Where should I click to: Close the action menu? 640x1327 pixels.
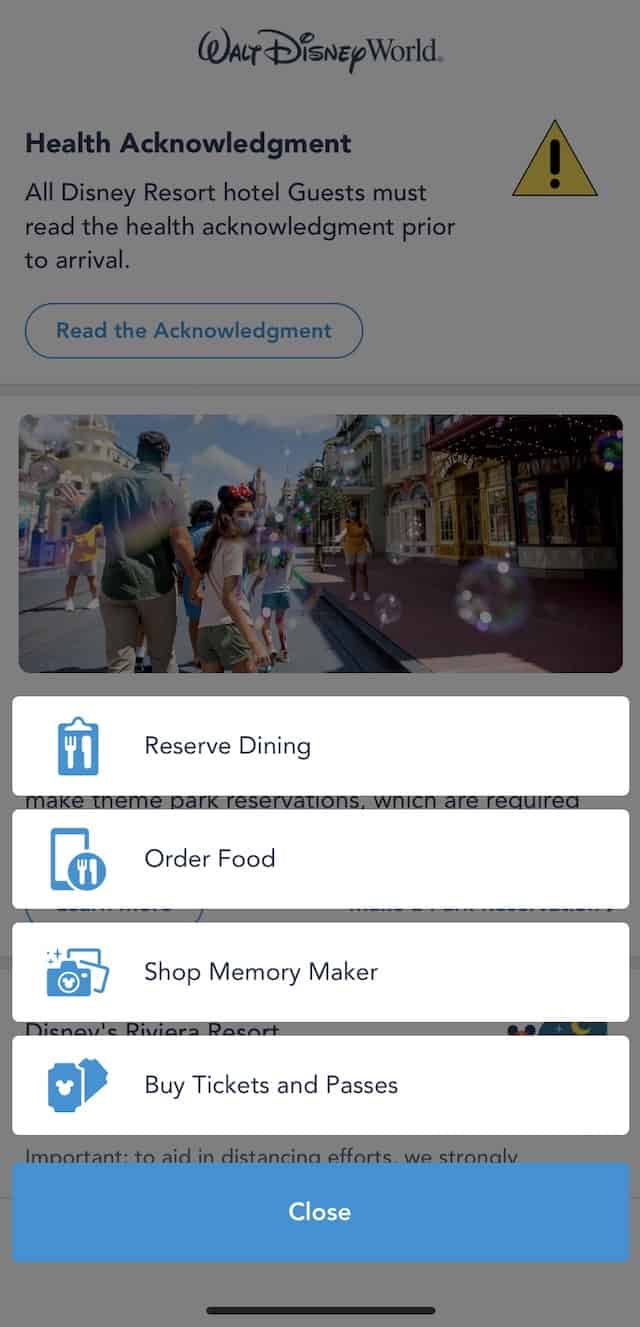(x=320, y=1212)
